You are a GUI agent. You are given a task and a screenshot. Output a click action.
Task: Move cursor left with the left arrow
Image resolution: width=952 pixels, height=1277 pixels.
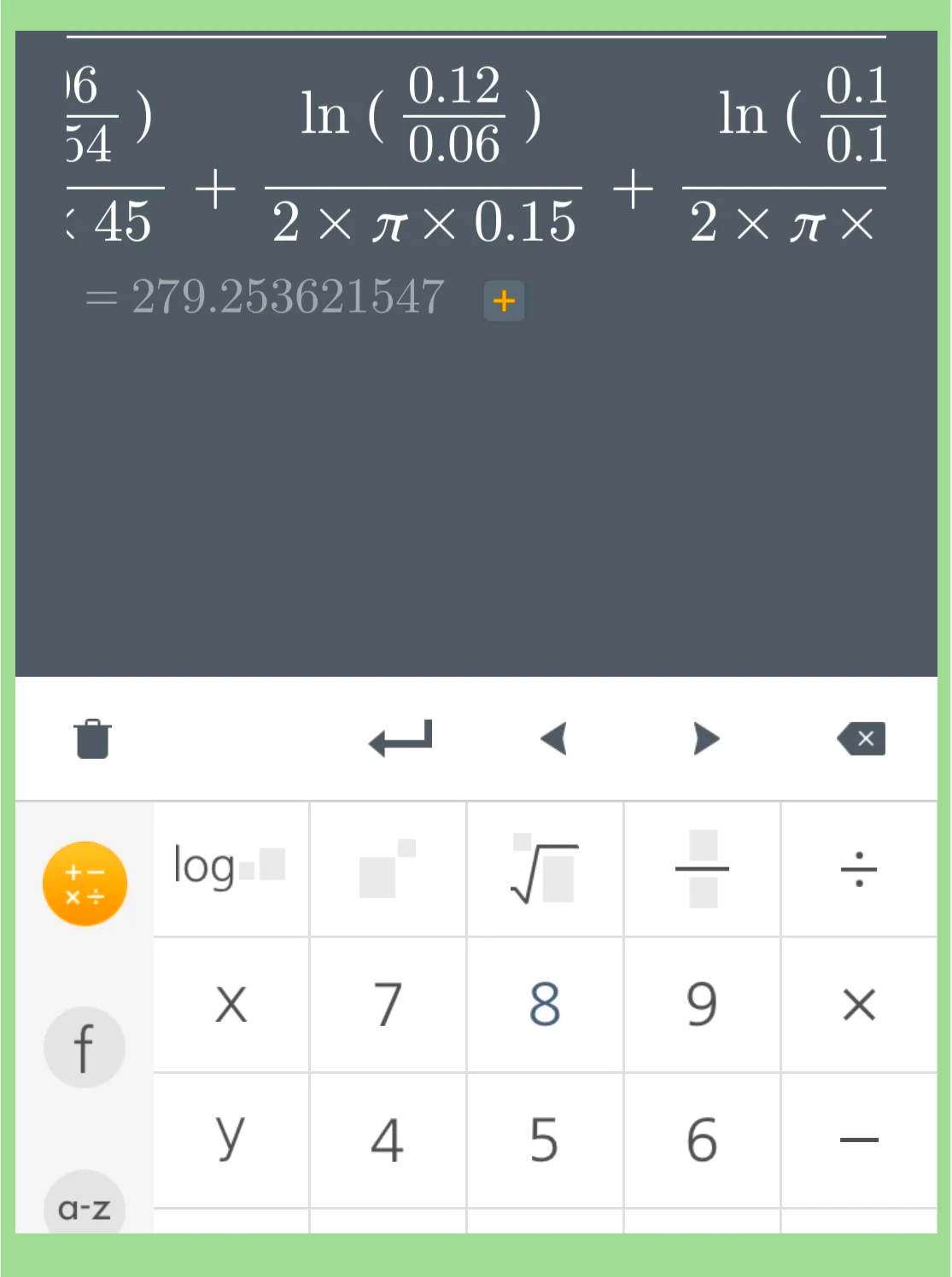554,739
